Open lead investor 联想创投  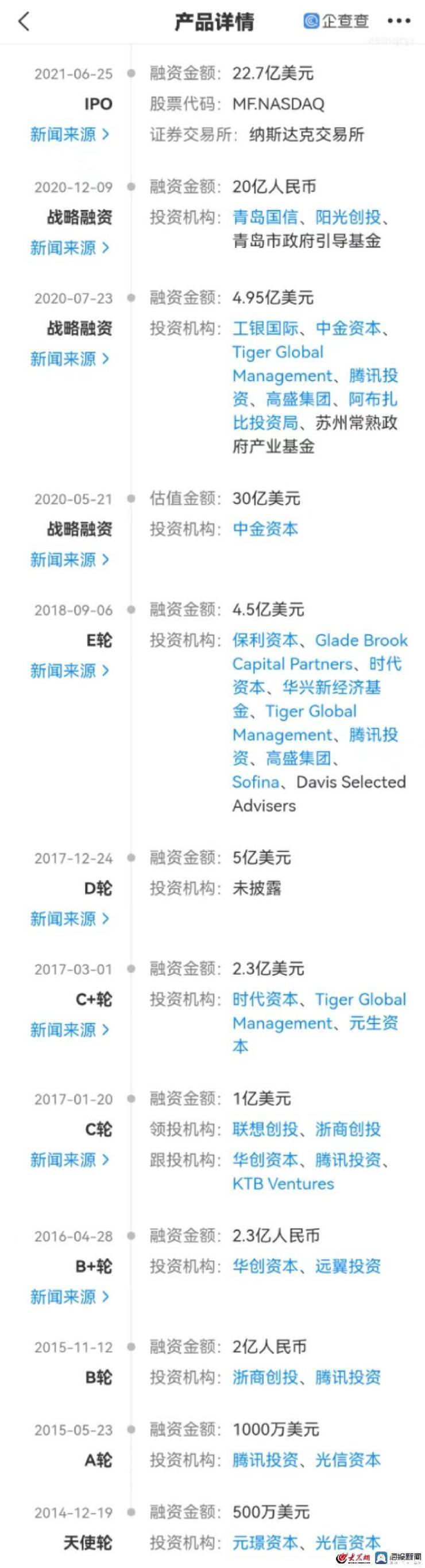tap(265, 1130)
